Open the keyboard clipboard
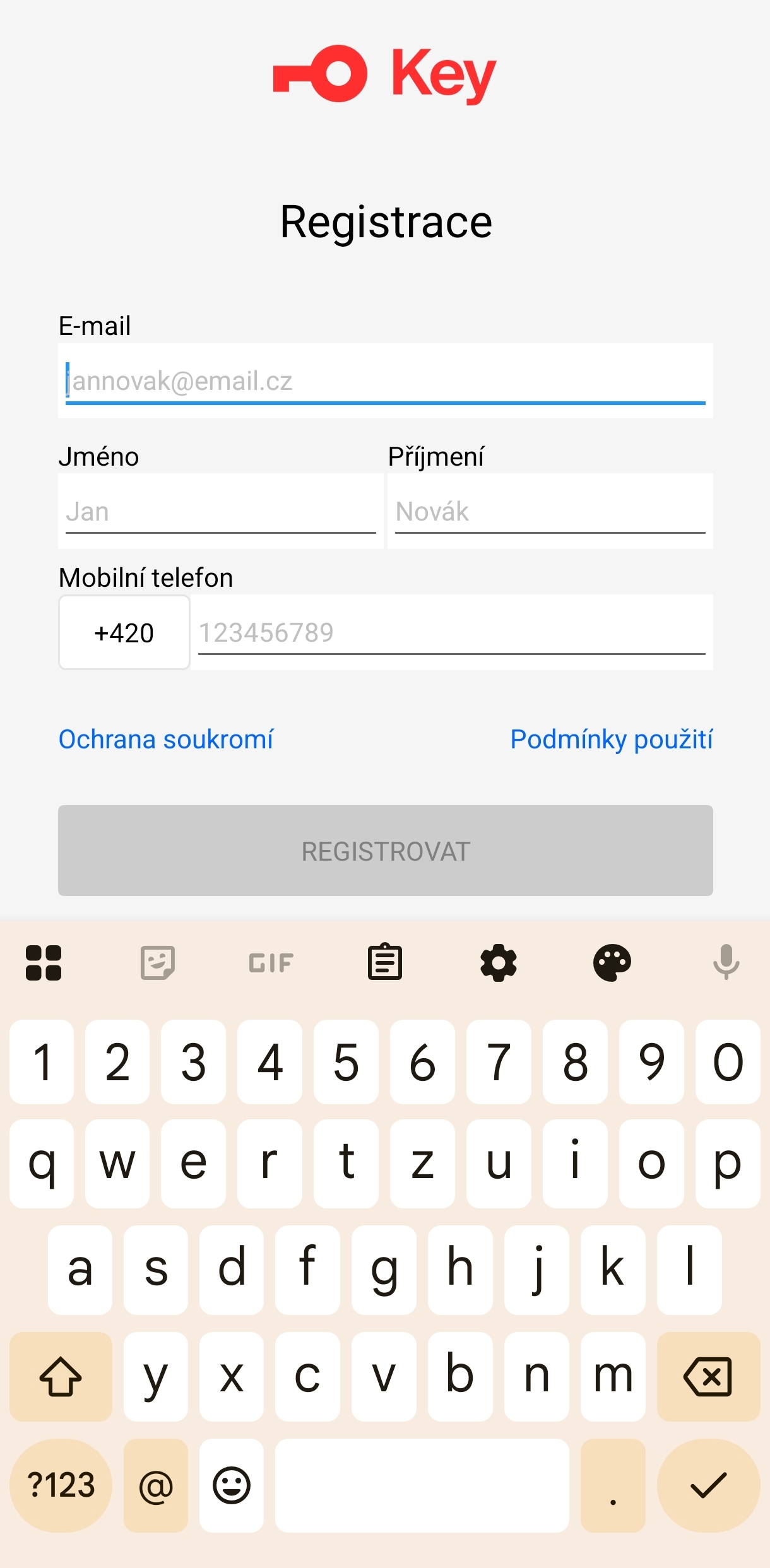The width and height of the screenshot is (770, 1568). [x=385, y=962]
